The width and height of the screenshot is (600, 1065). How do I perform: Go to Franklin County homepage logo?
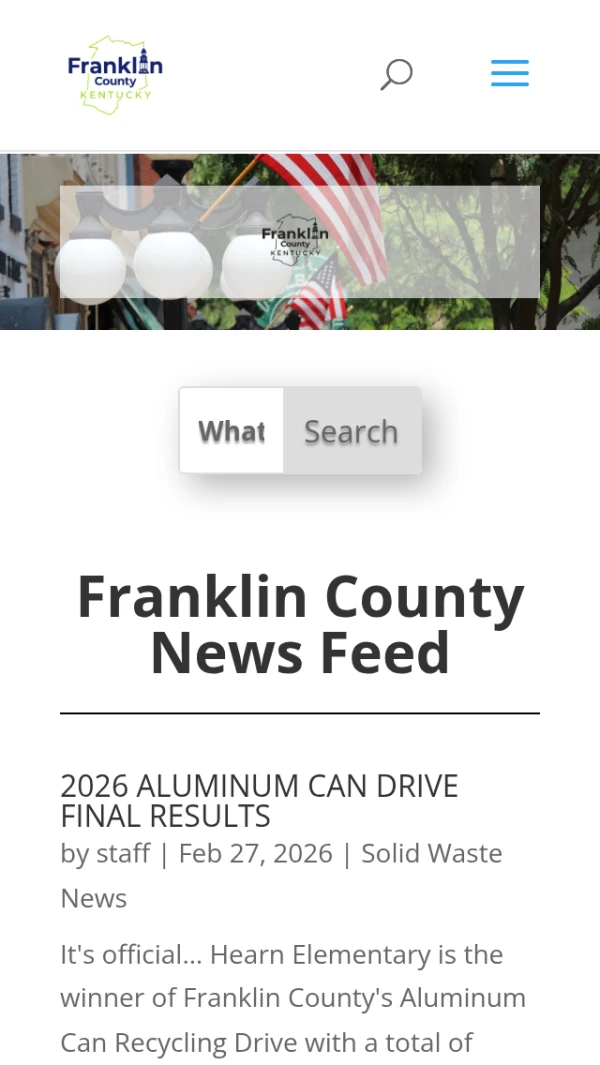coord(114,74)
